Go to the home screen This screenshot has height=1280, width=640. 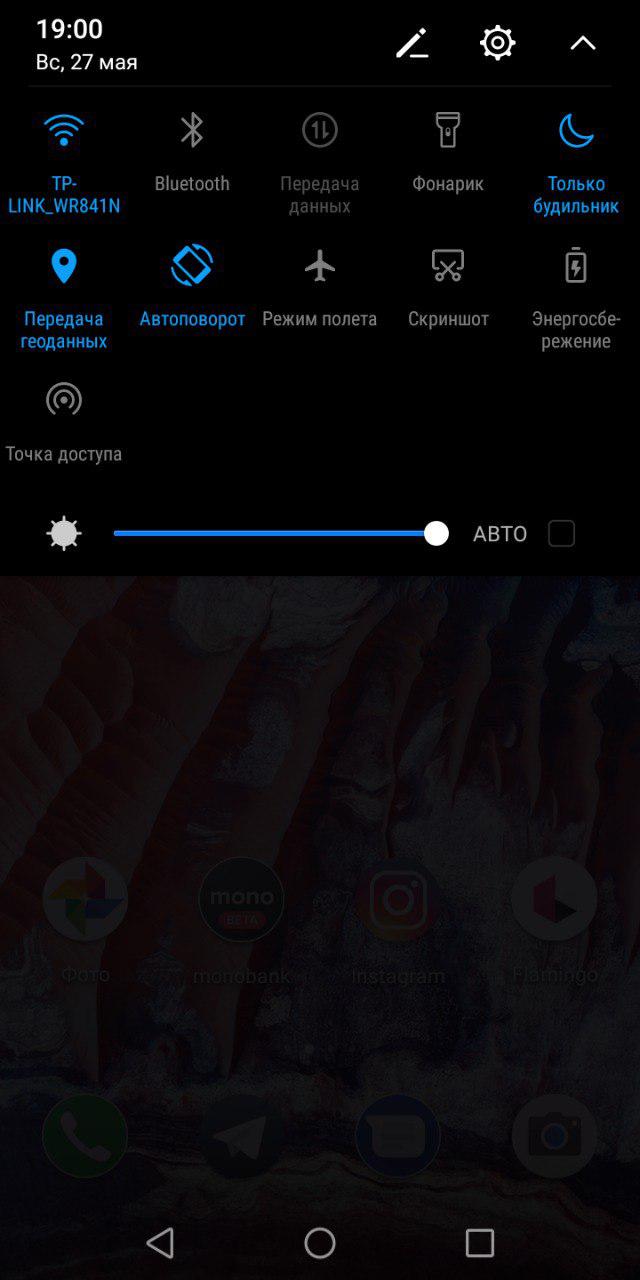[x=320, y=1243]
